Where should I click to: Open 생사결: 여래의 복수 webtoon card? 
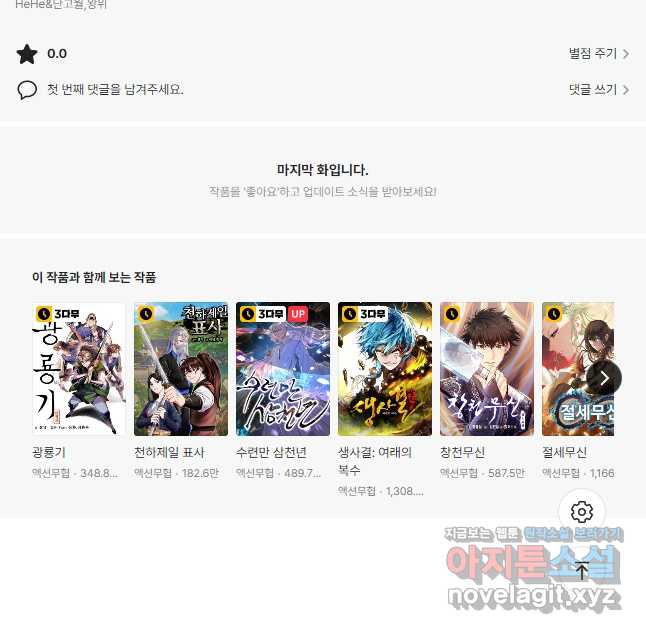click(385, 369)
